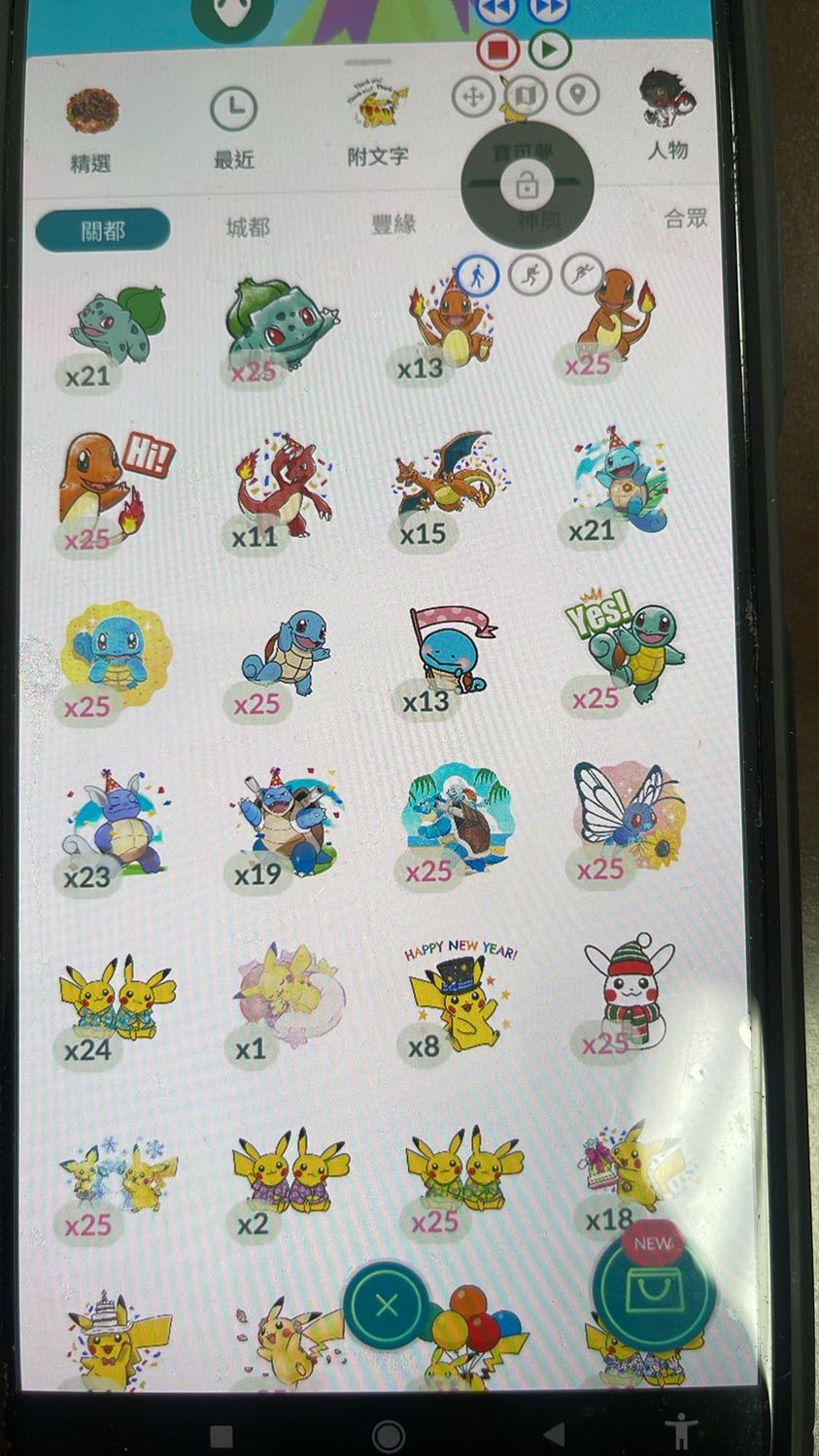Image resolution: width=819 pixels, height=1456 pixels.
Task: Choose the Squirtle Yes! sticker
Action: click(x=622, y=653)
